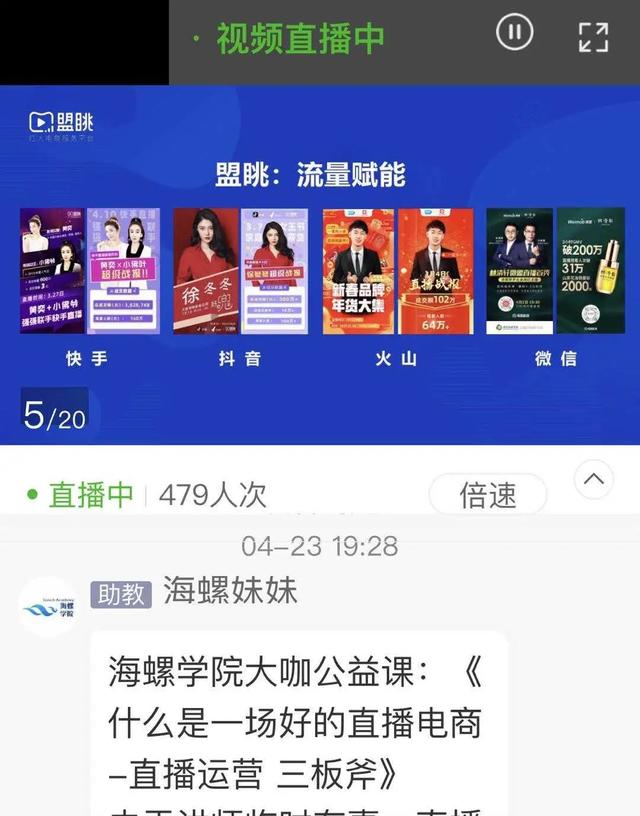640x816 pixels.
Task: Collapse the video panel with the up chevron
Action: (593, 480)
